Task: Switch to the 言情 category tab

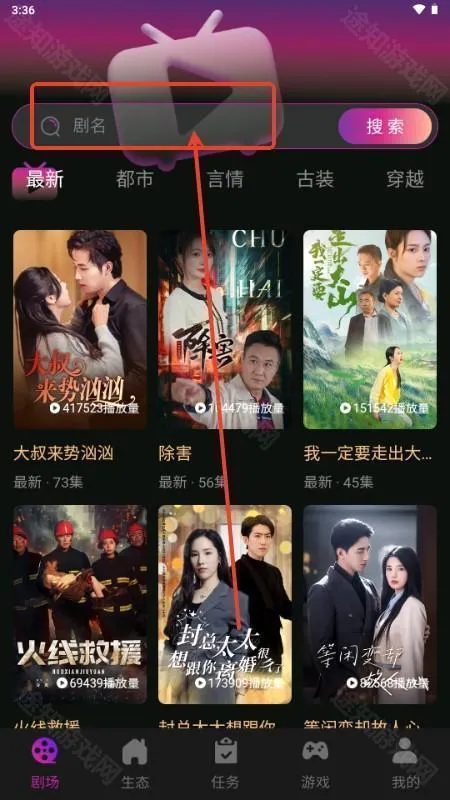Action: [225, 179]
